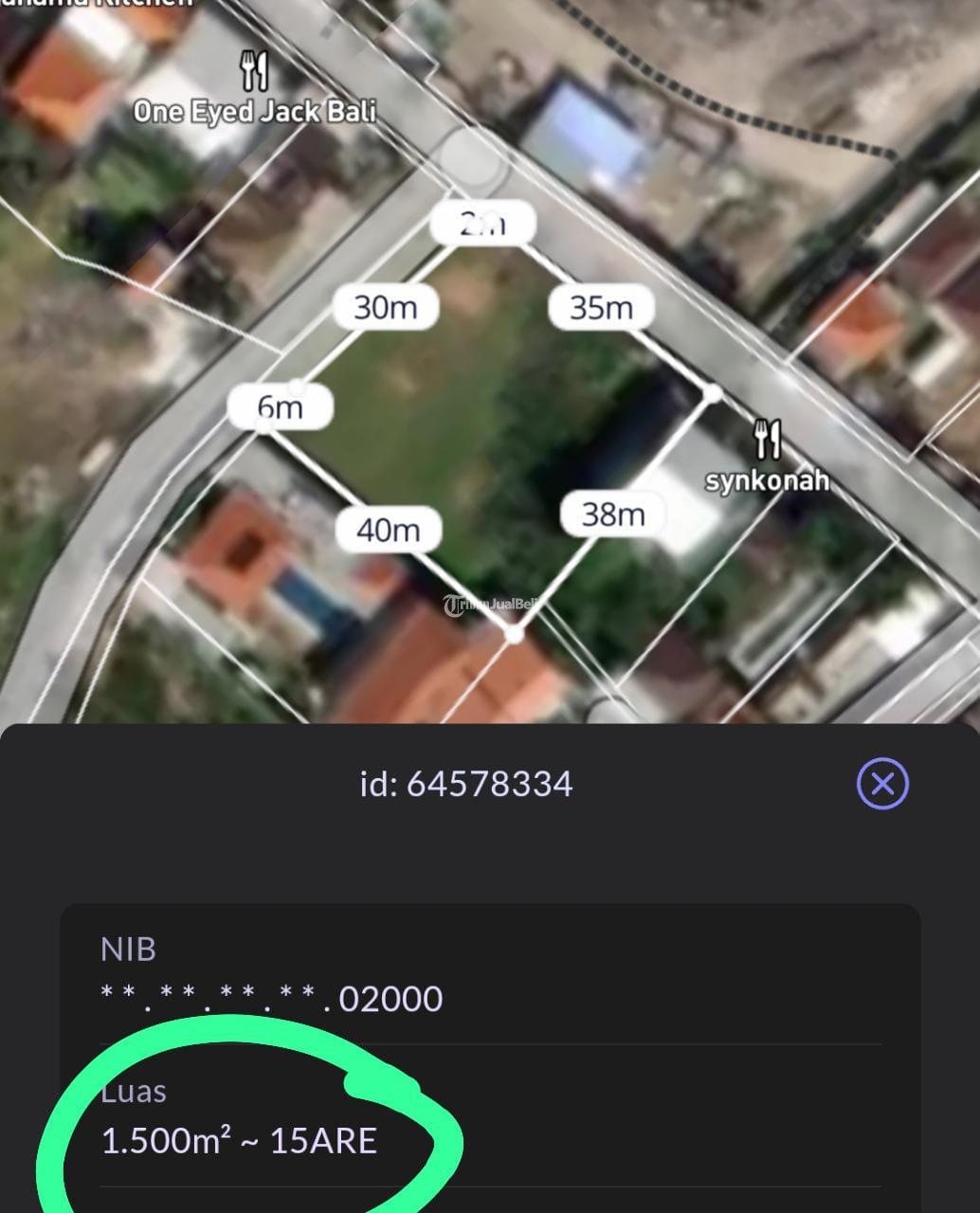
Task: Close the parcel info panel
Action: click(882, 784)
